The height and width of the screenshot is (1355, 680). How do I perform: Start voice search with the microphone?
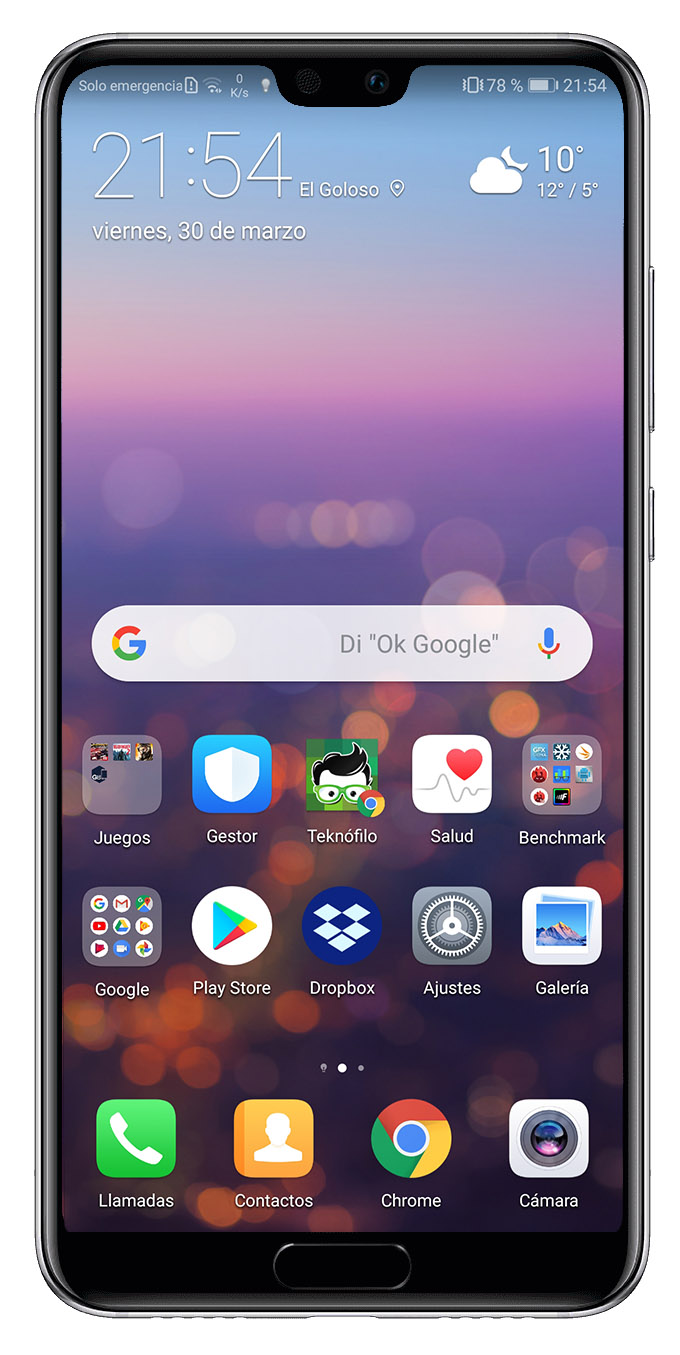[548, 644]
